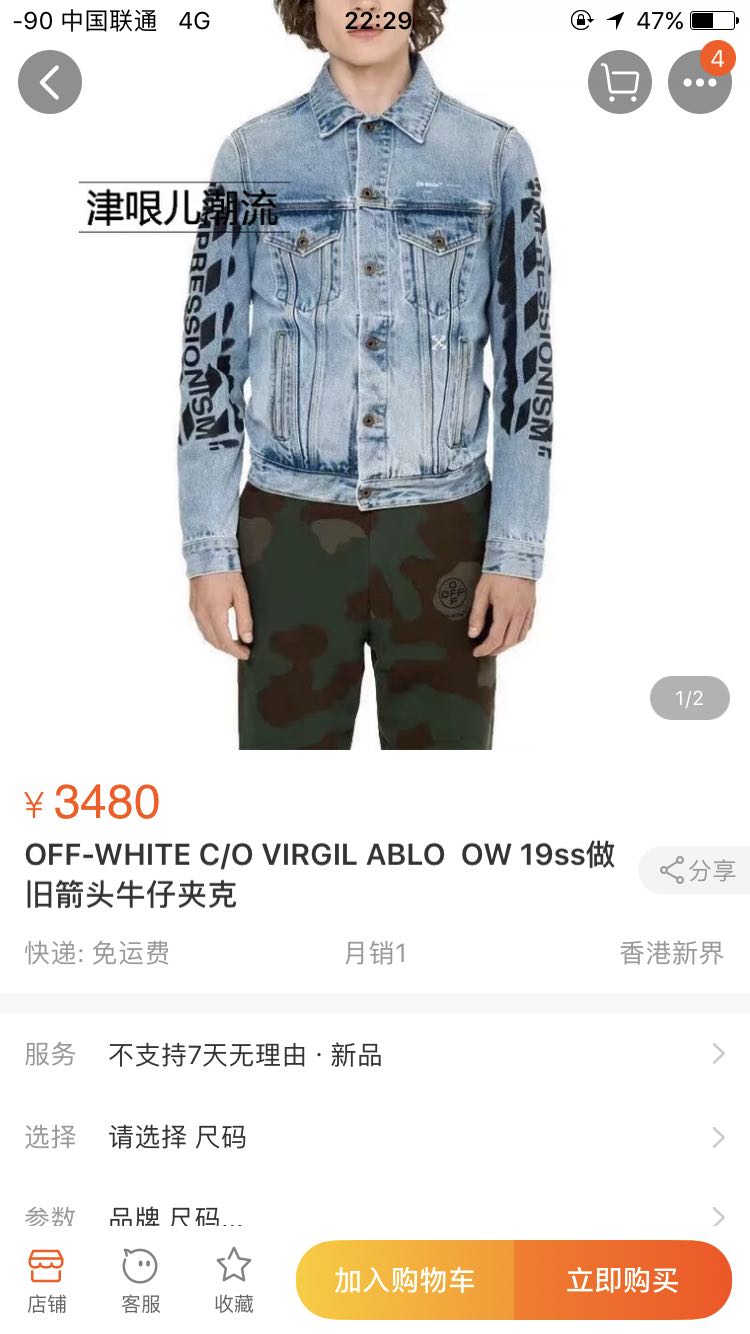Contact 客服 customer service

[141, 1282]
